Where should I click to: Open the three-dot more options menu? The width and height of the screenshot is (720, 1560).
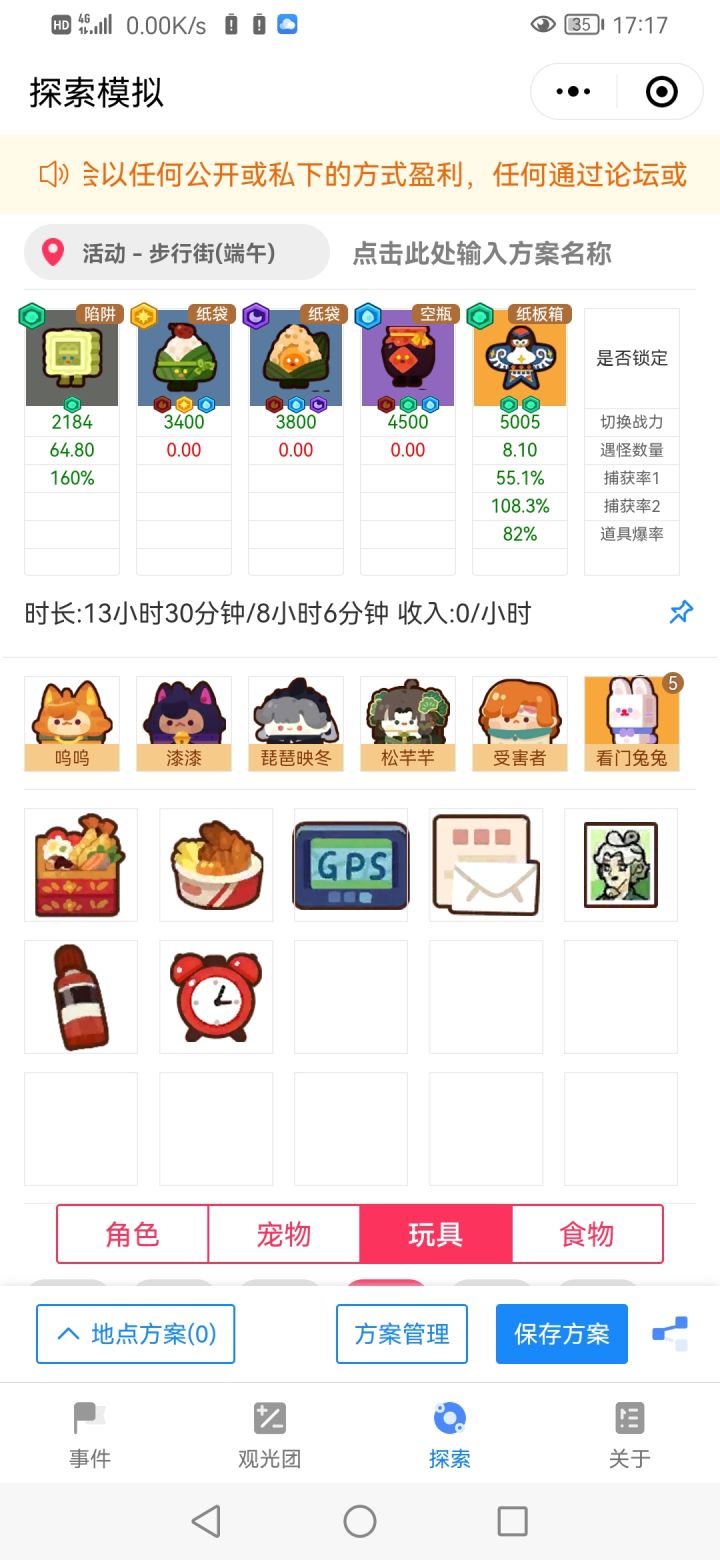pos(572,90)
